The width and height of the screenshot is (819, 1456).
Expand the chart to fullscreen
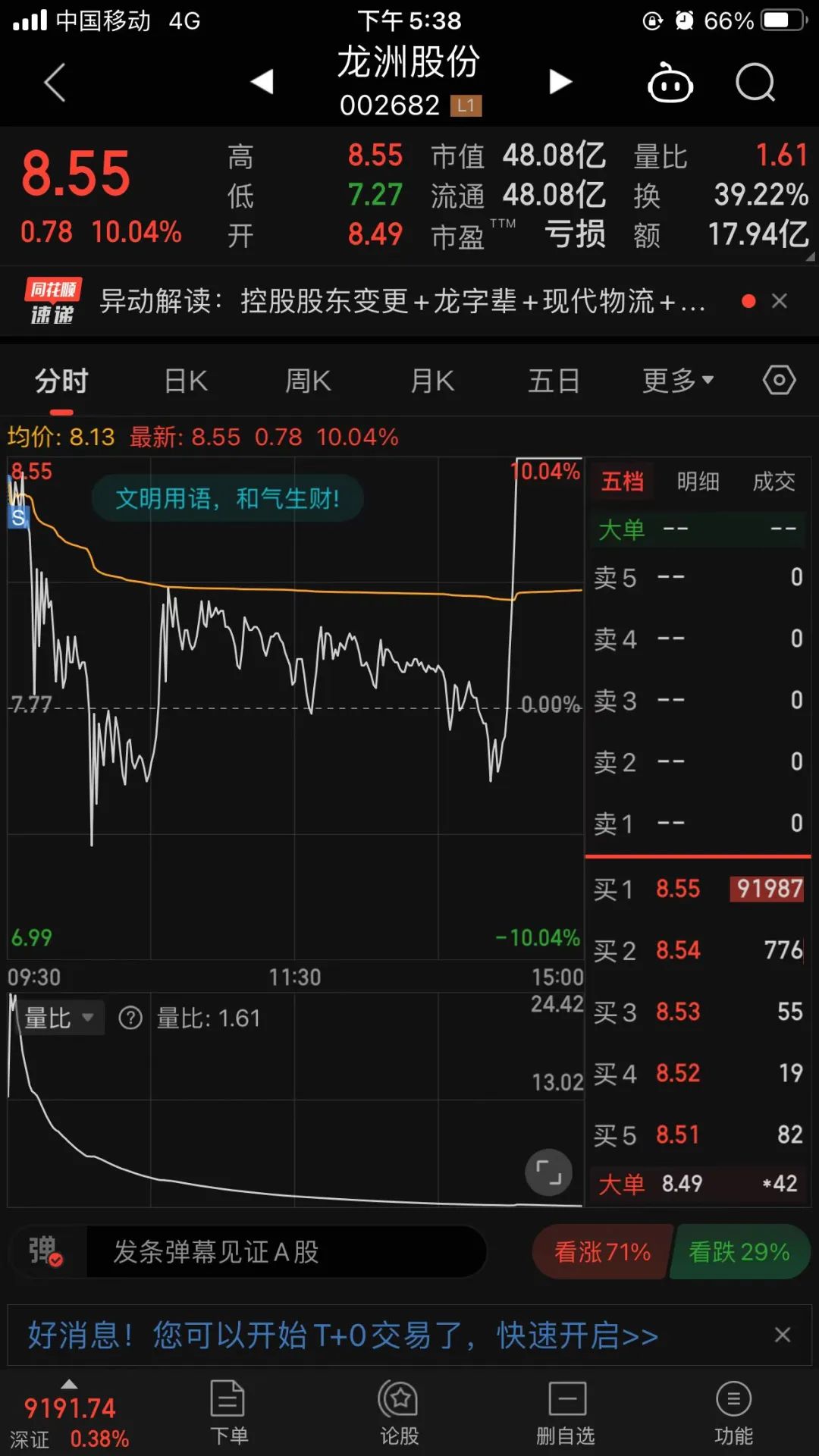pyautogui.click(x=549, y=1172)
